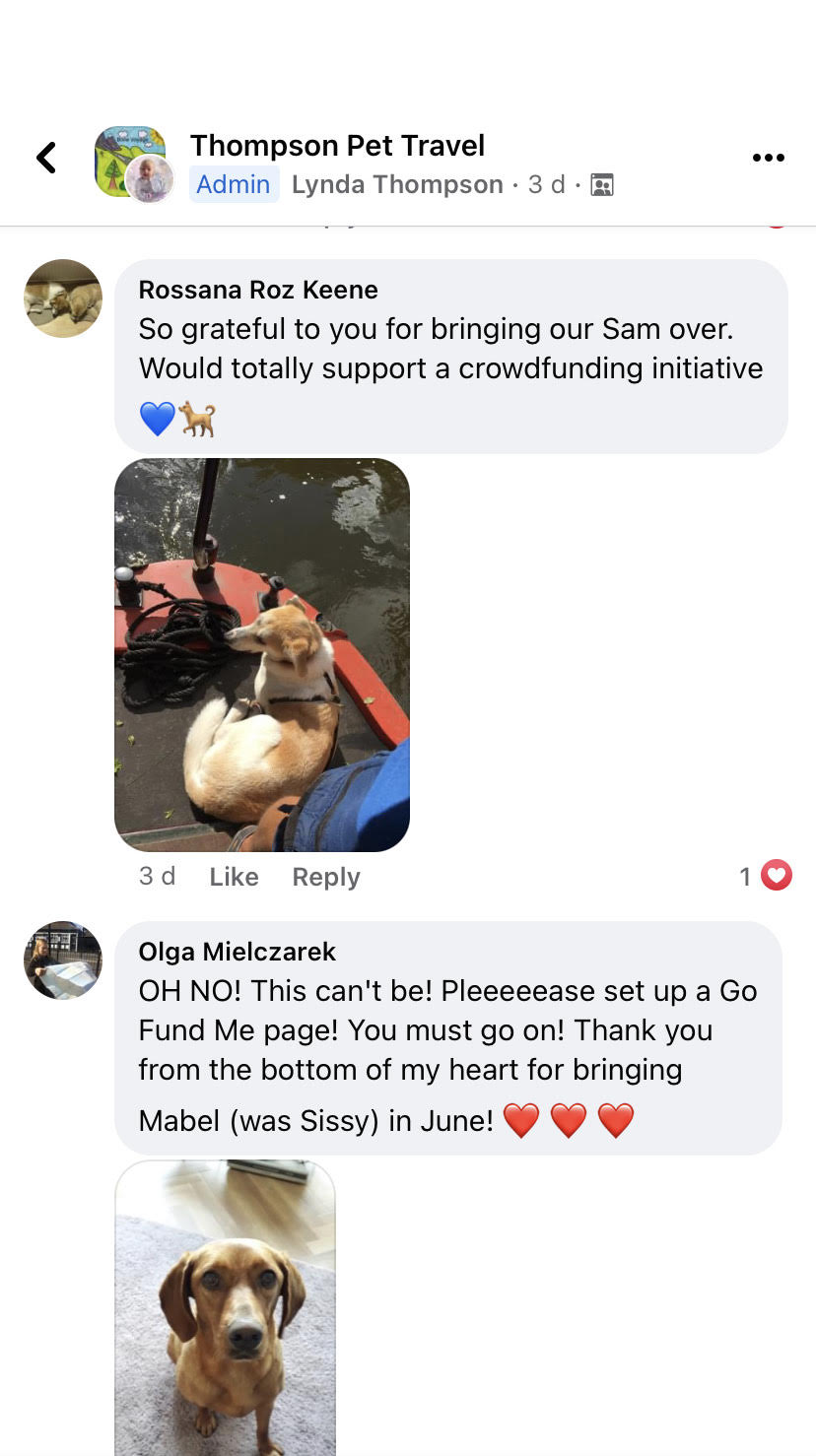Go back using the header arrow
This screenshot has width=816, height=1456.
pyautogui.click(x=46, y=158)
